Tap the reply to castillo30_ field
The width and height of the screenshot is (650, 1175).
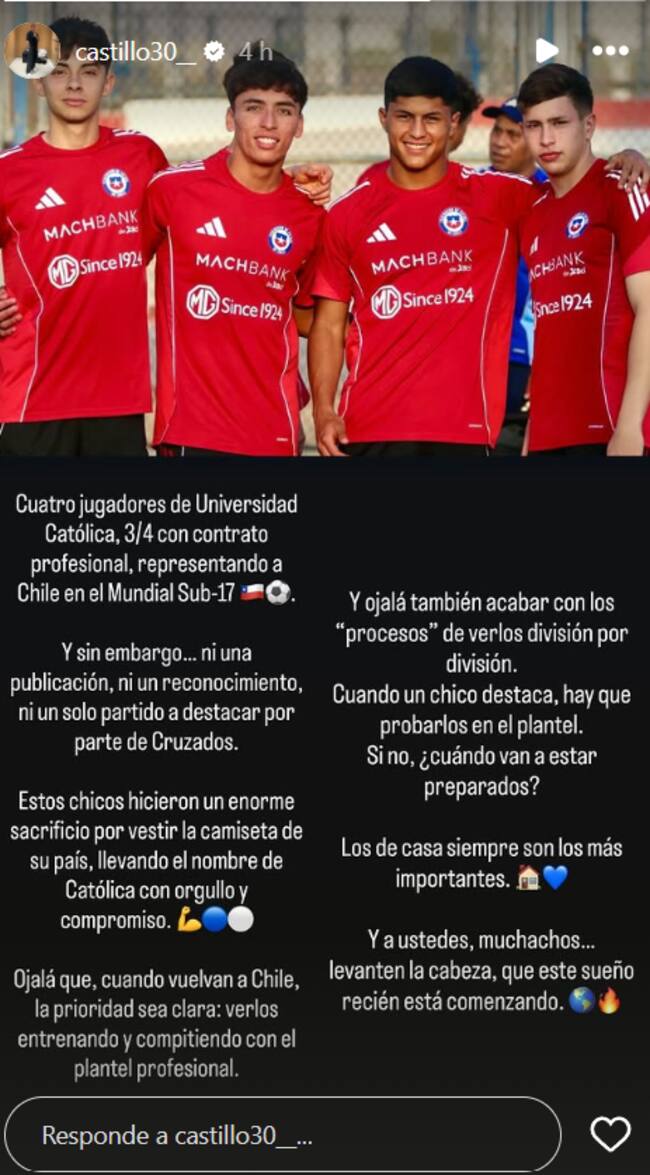point(281,1135)
